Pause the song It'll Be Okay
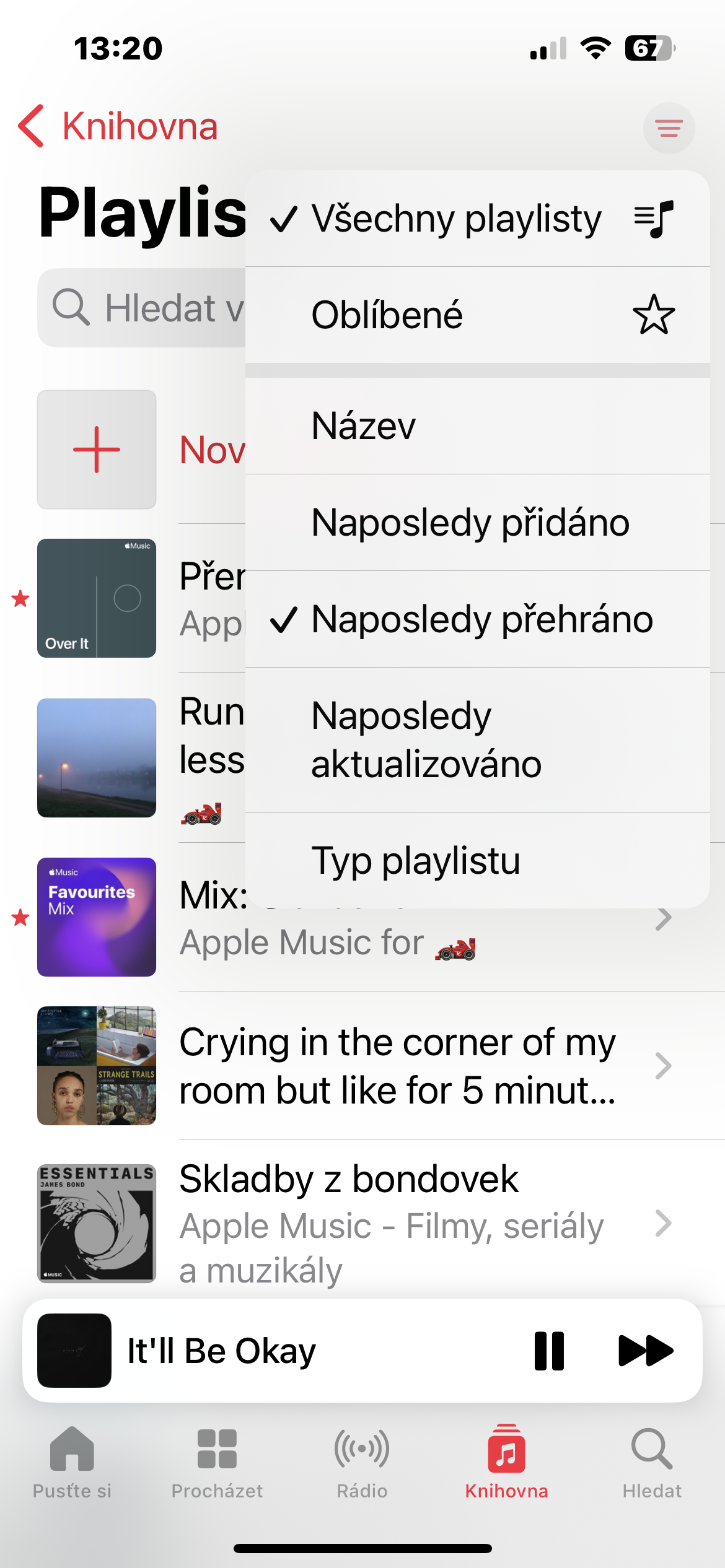Screen dimensions: 725x1568 point(549,1351)
